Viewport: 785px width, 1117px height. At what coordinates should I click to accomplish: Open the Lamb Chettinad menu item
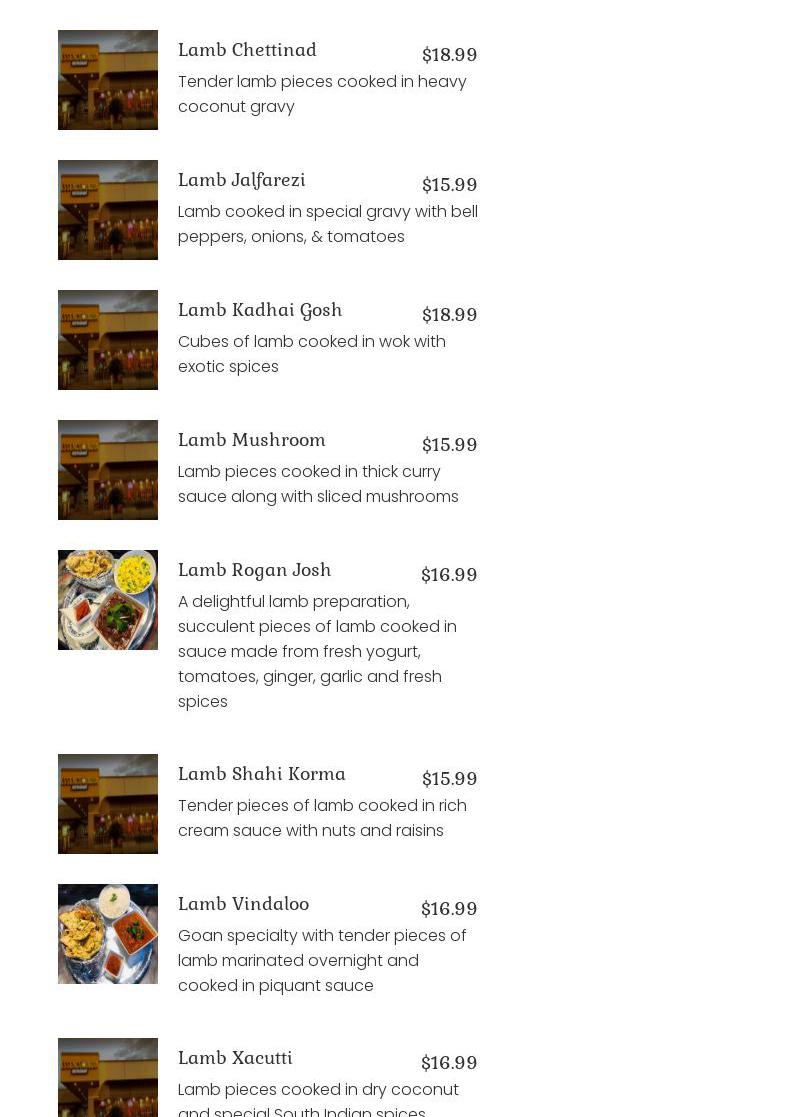pos(247,50)
